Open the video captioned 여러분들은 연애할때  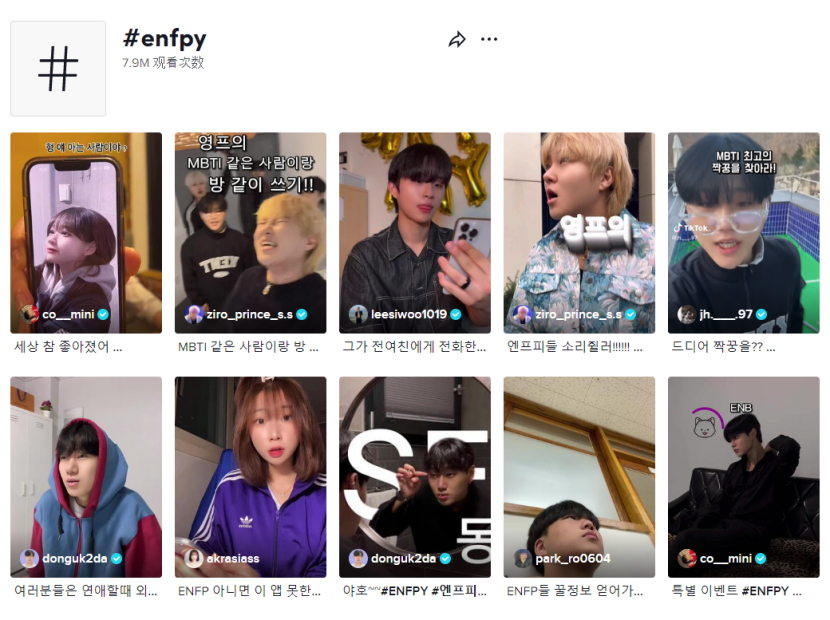click(x=86, y=476)
